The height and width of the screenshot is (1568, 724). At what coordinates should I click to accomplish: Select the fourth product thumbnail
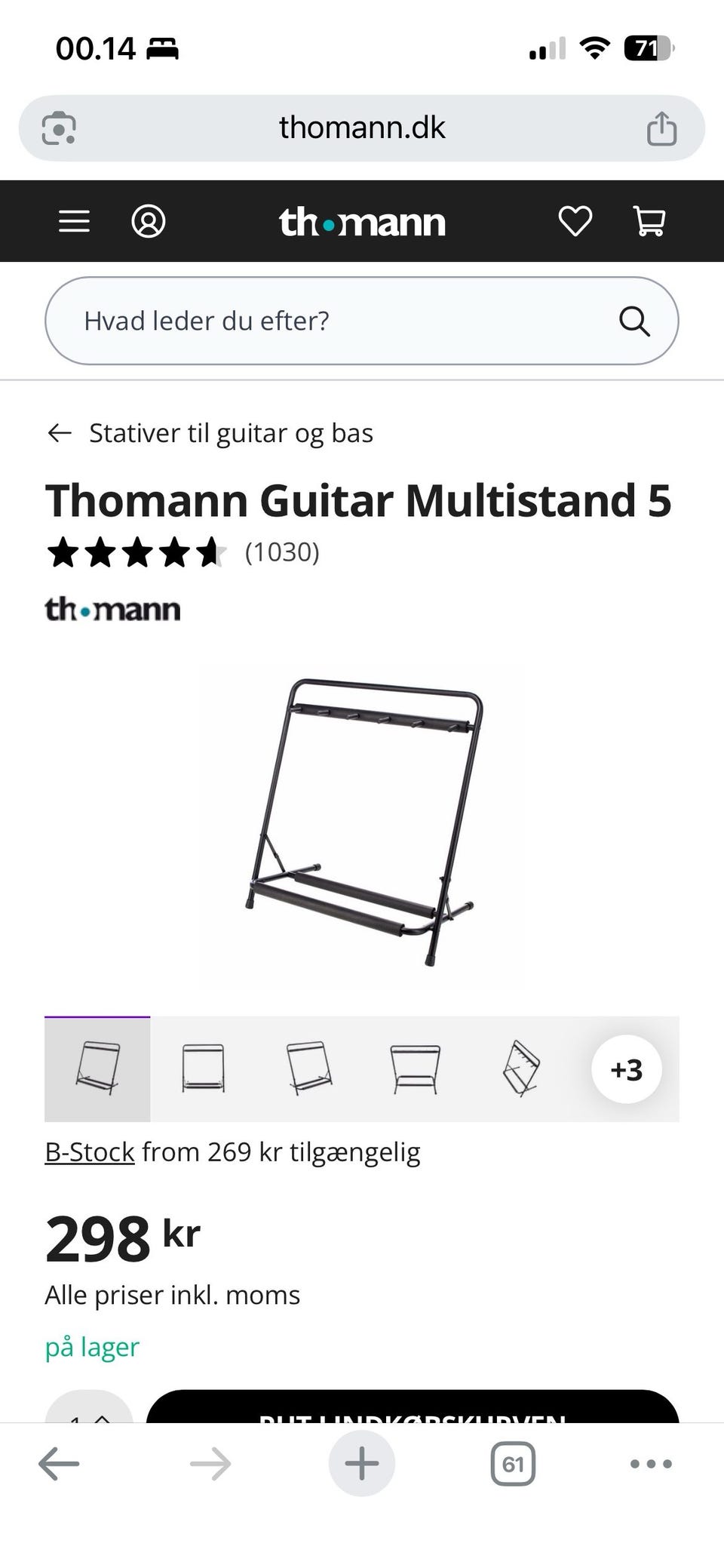coord(415,1068)
